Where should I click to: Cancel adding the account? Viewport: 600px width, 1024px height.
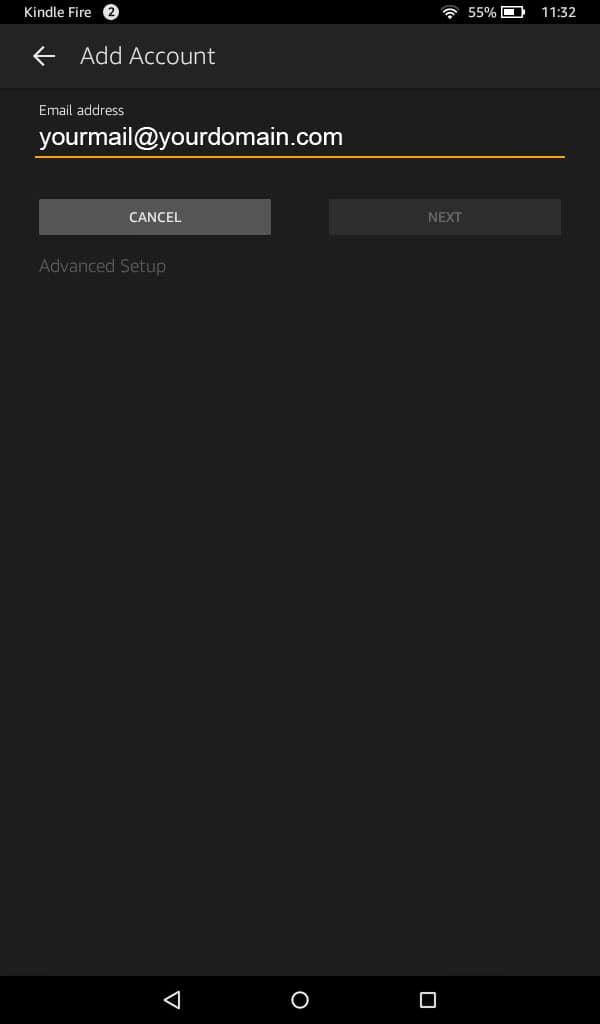point(155,217)
